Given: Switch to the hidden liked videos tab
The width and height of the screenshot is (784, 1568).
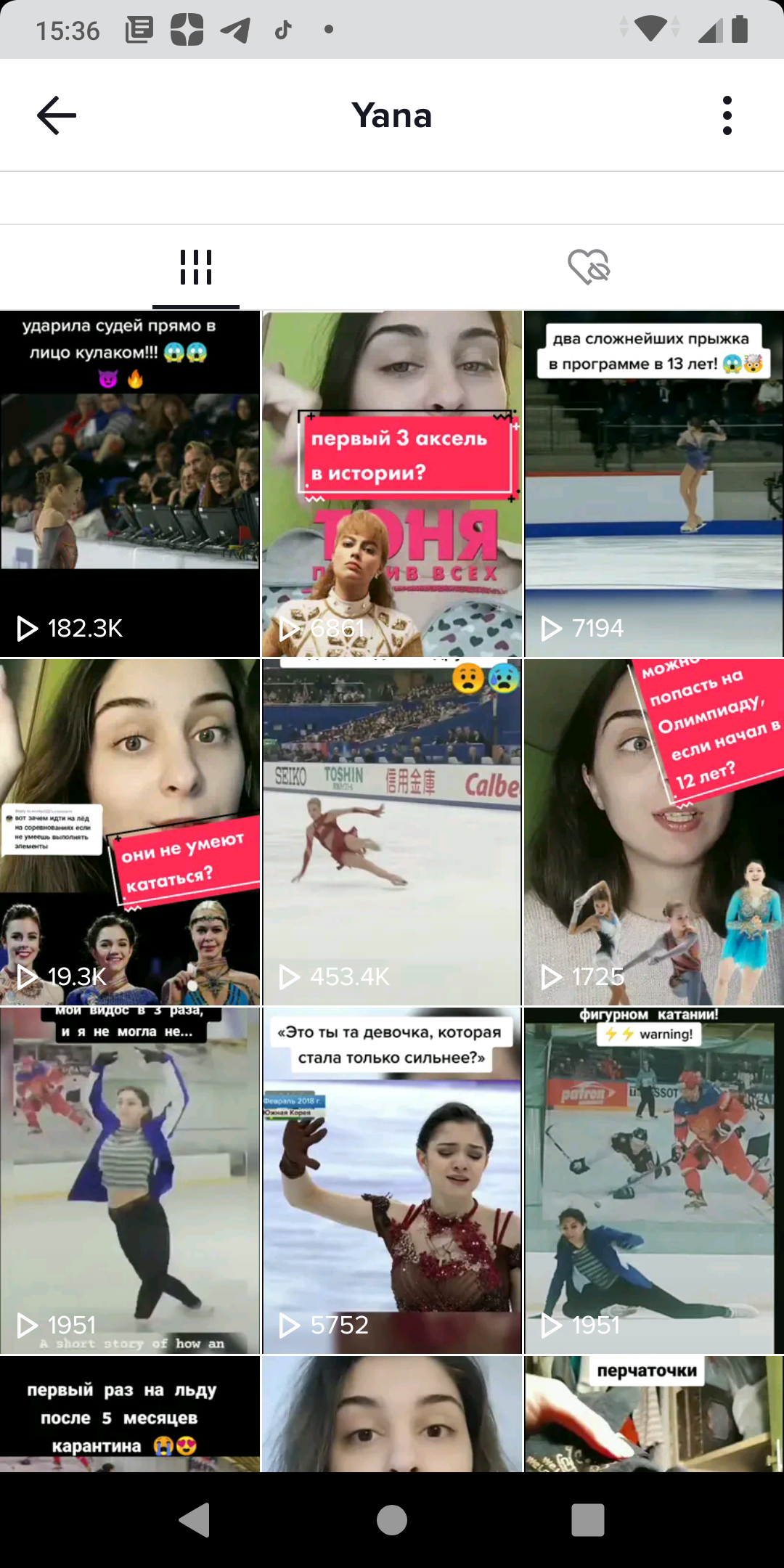Looking at the screenshot, I should coord(588,268).
